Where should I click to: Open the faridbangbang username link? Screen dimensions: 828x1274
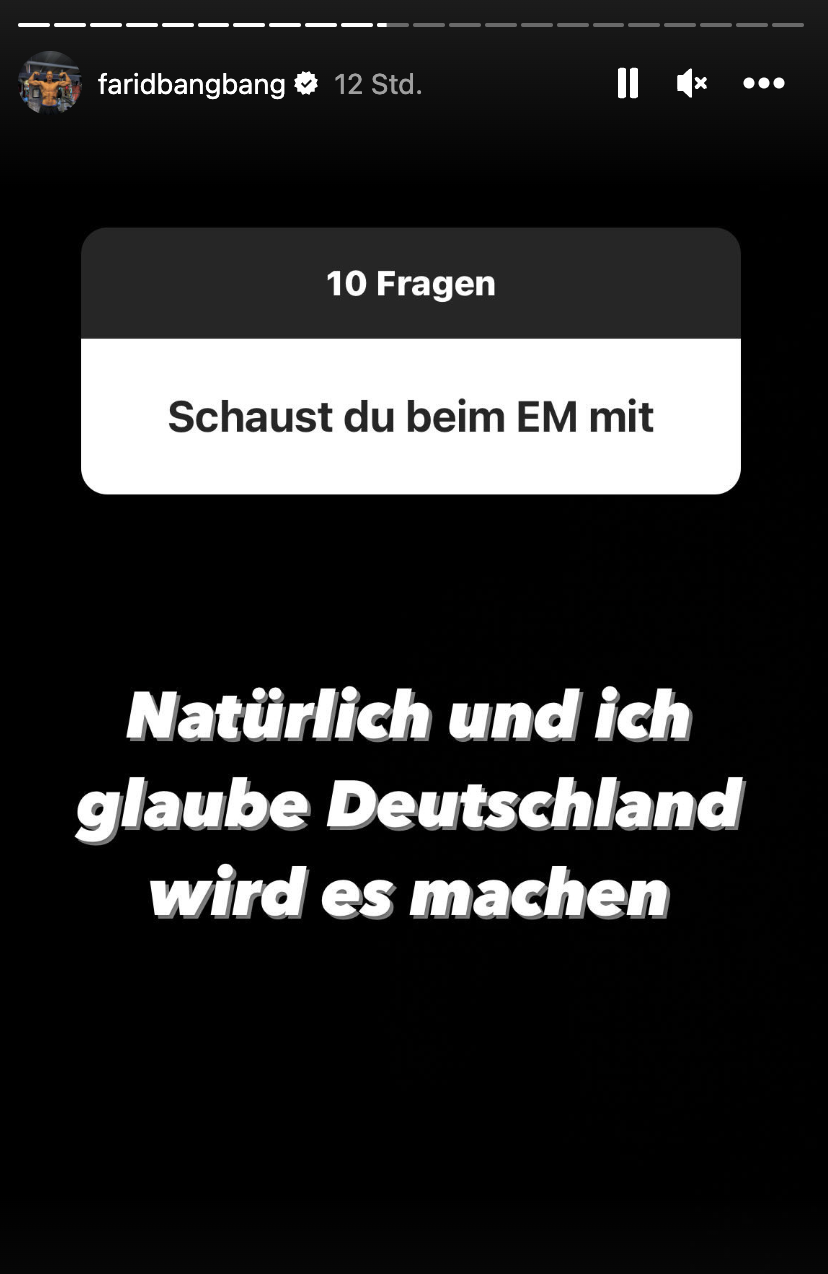(x=191, y=84)
